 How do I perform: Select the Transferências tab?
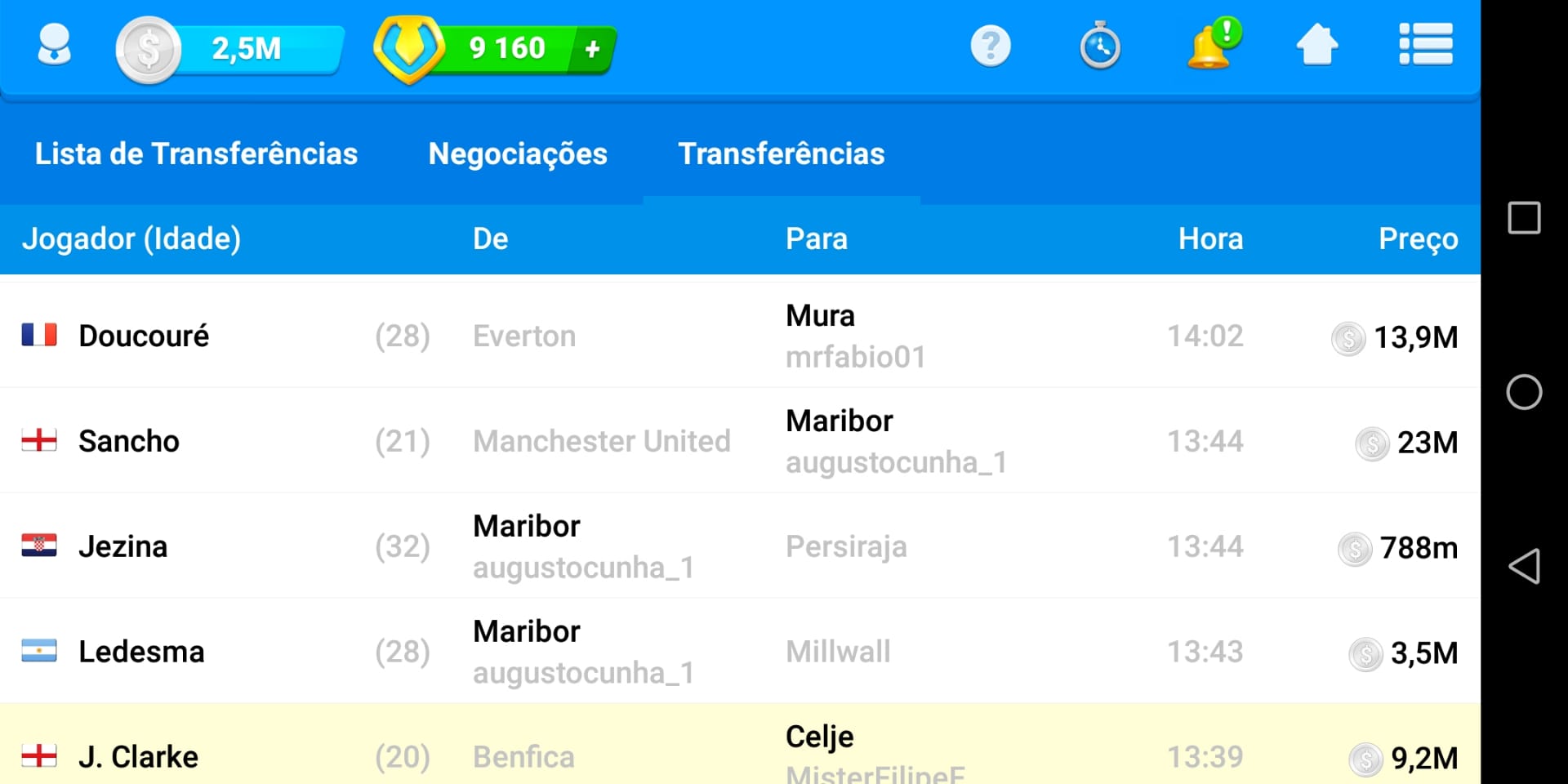coord(782,154)
